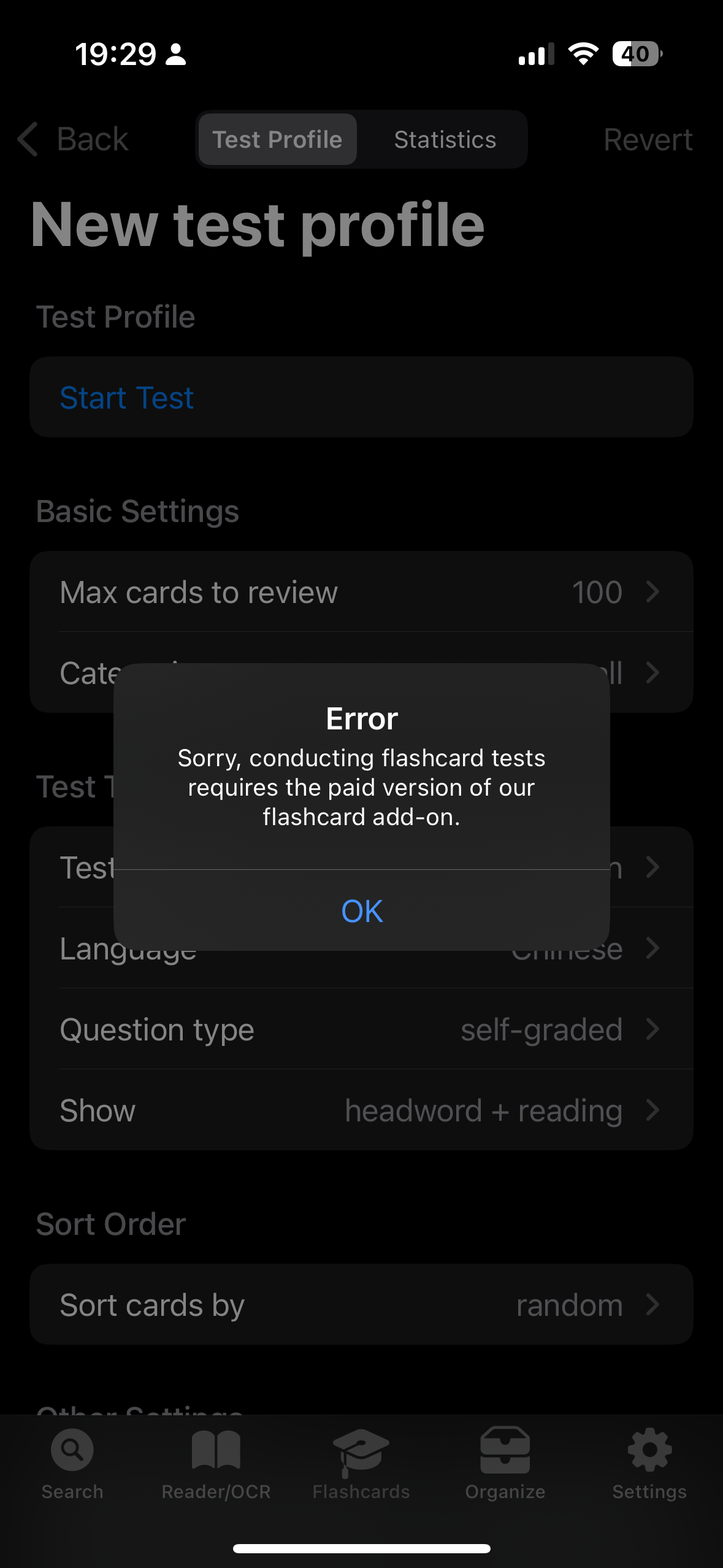The height and width of the screenshot is (1568, 723).
Task: Go to the Flashcards tab
Action: [x=361, y=1464]
